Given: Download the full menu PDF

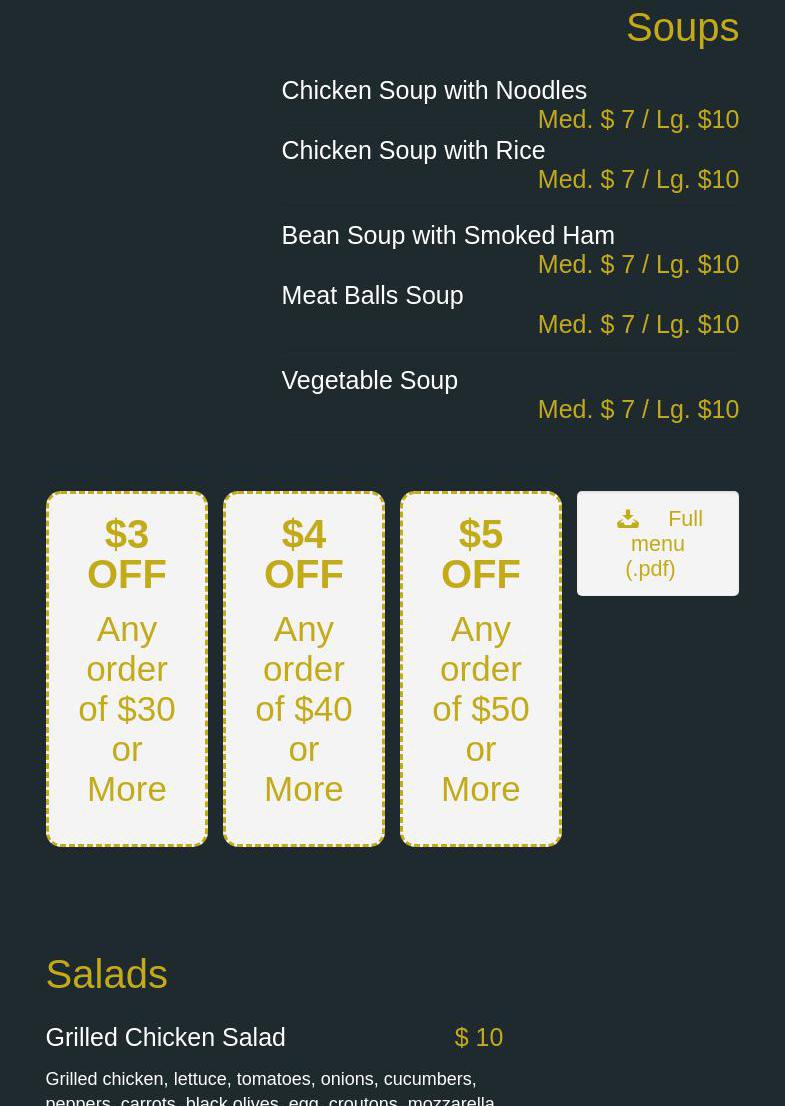Looking at the screenshot, I should pos(657,543).
